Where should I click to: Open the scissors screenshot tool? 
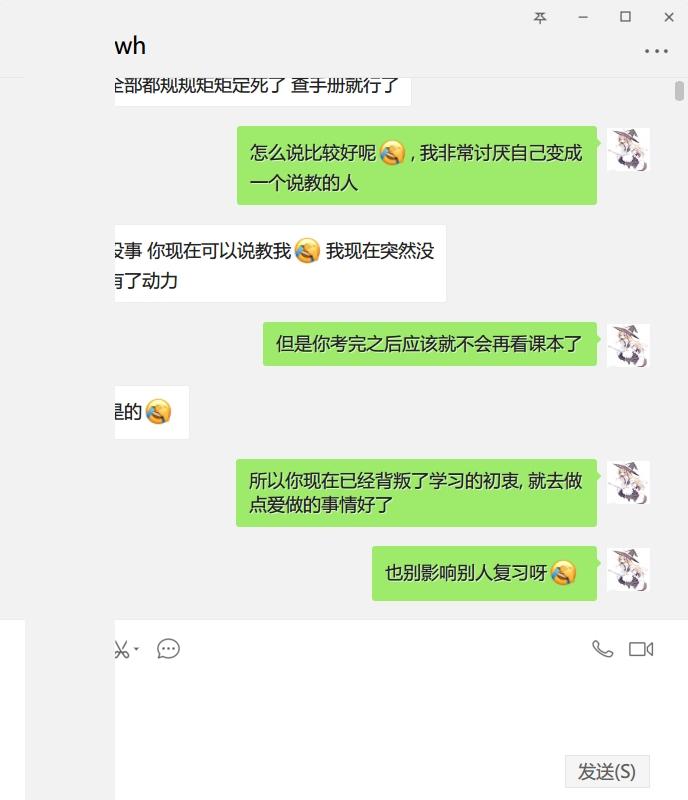121,649
